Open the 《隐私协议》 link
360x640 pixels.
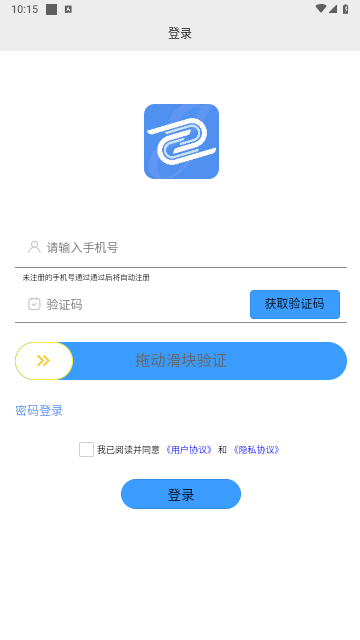(256, 450)
